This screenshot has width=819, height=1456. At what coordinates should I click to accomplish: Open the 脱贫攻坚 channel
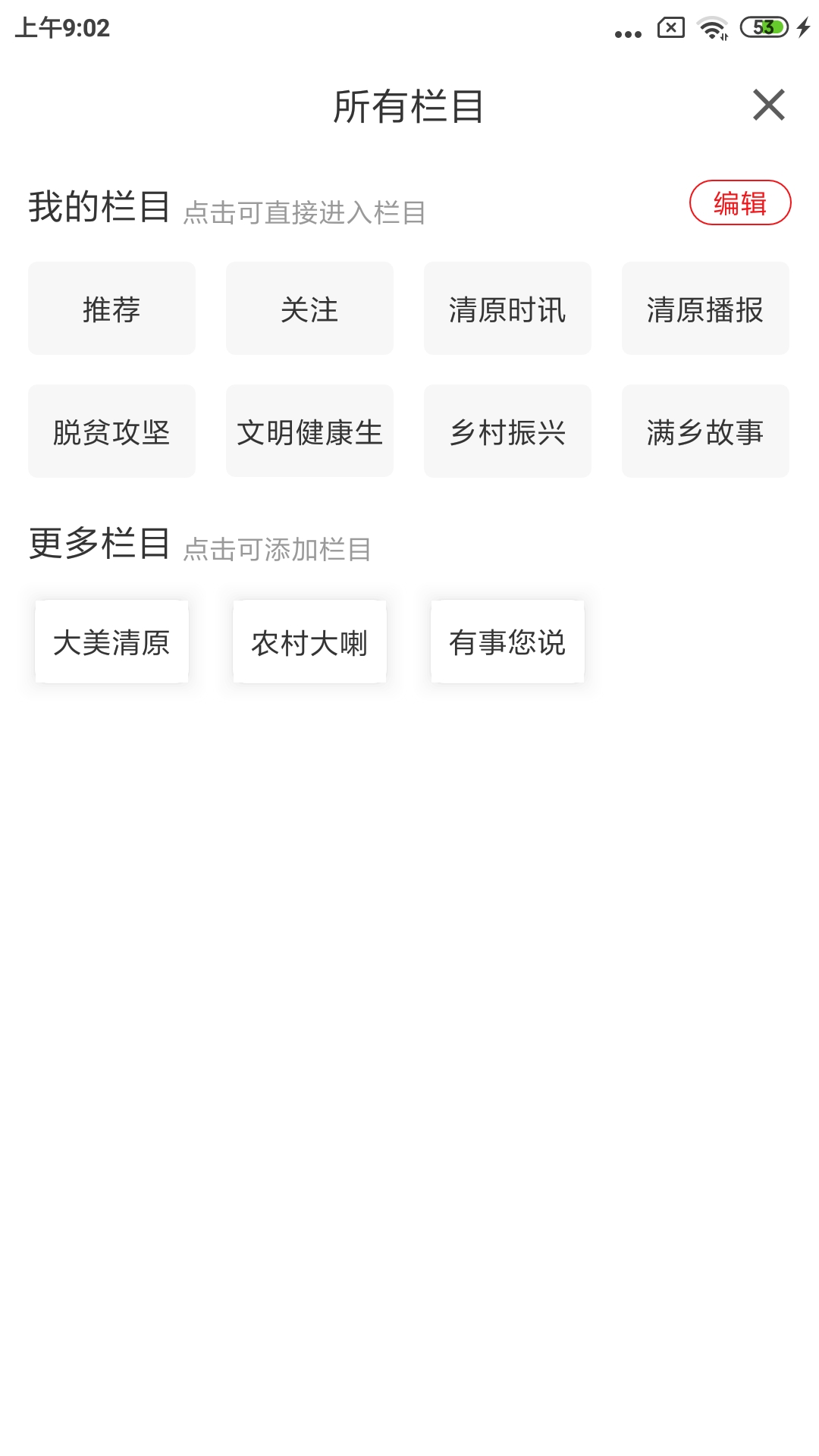coord(111,430)
